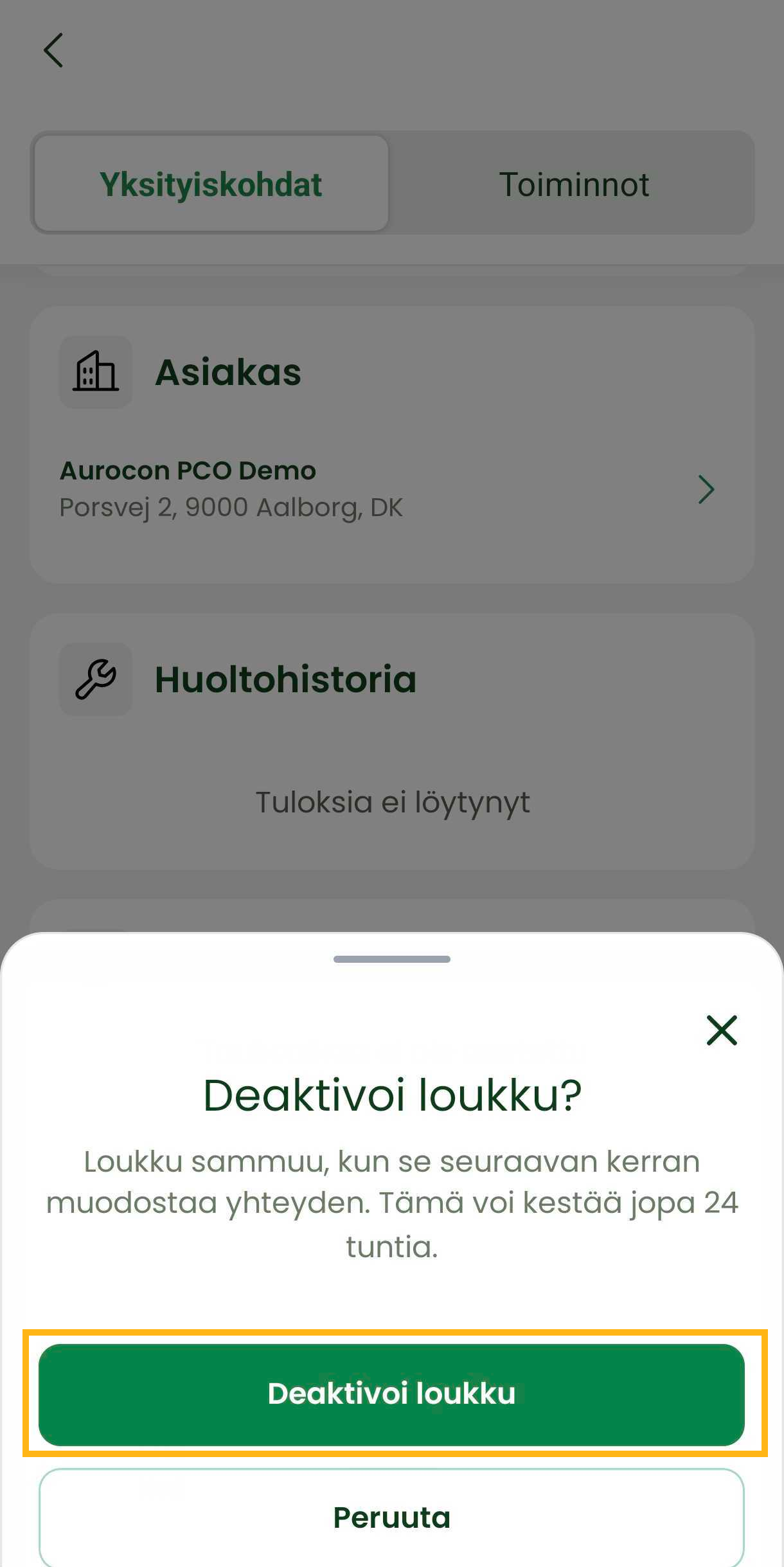Cancel via the Peruuta button
The width and height of the screenshot is (784, 1567).
point(391,1517)
